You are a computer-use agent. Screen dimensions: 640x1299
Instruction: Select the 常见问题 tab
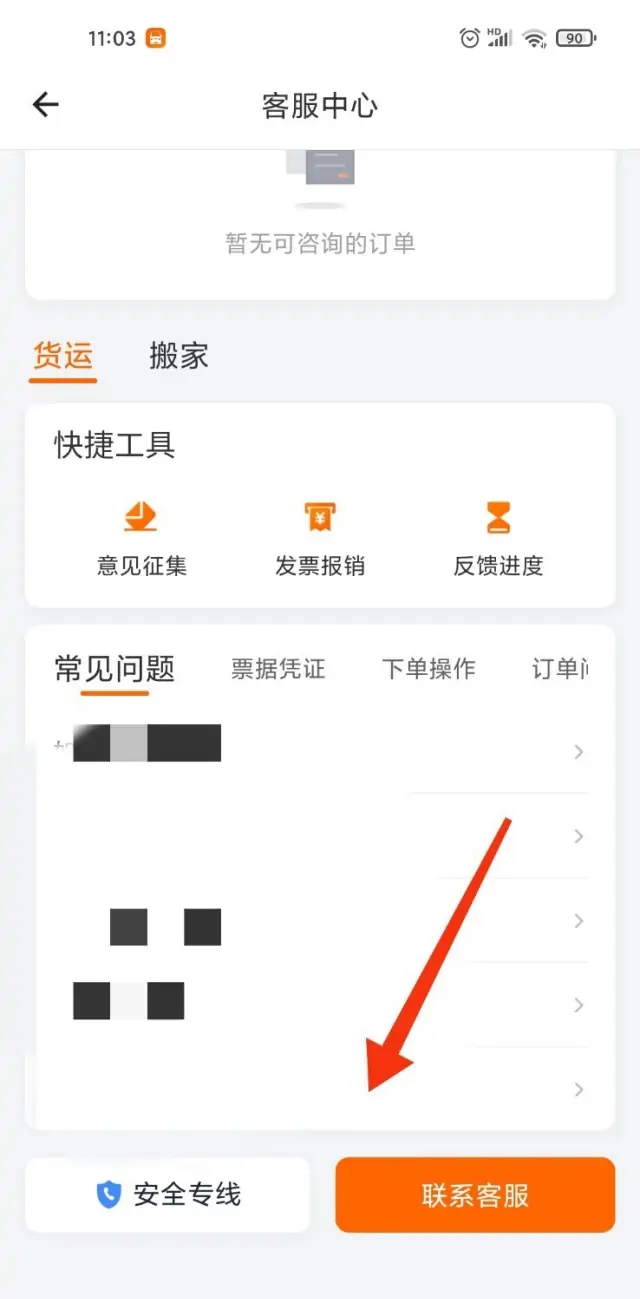(x=115, y=669)
